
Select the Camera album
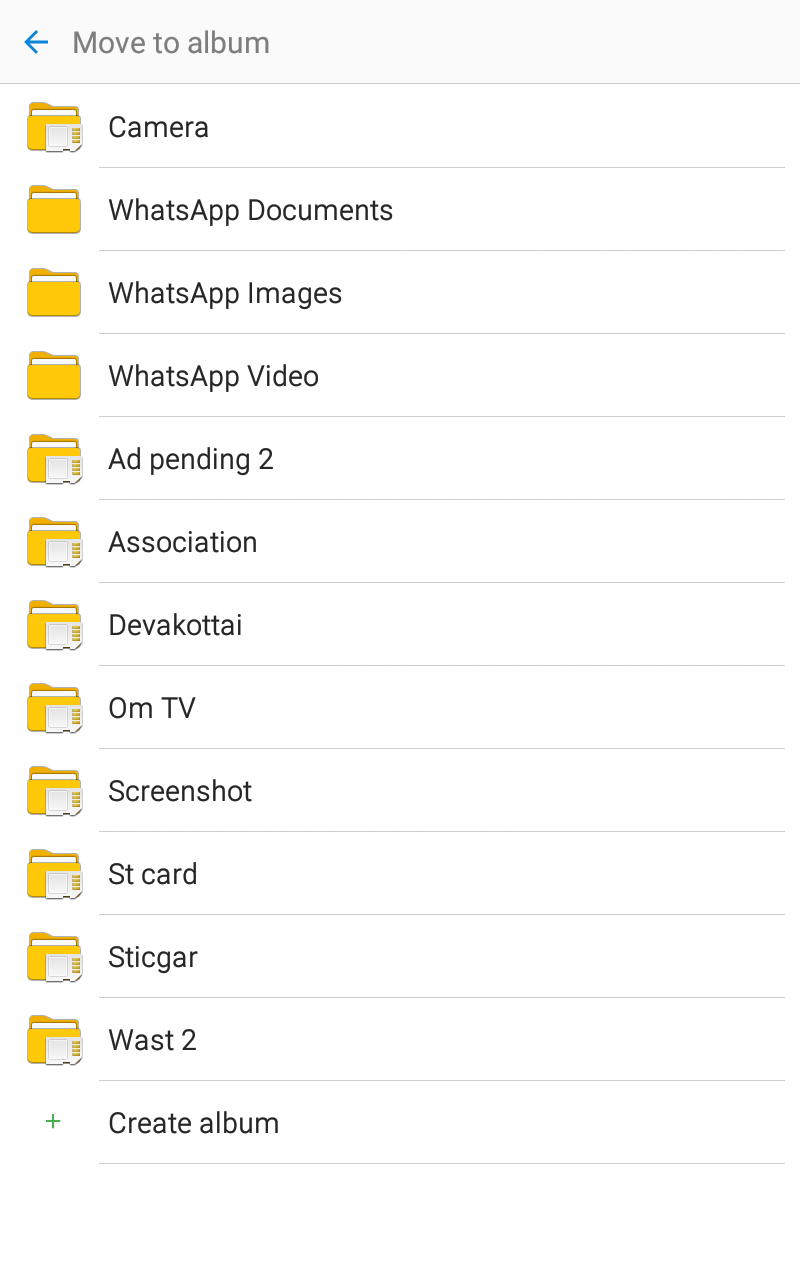click(x=400, y=127)
